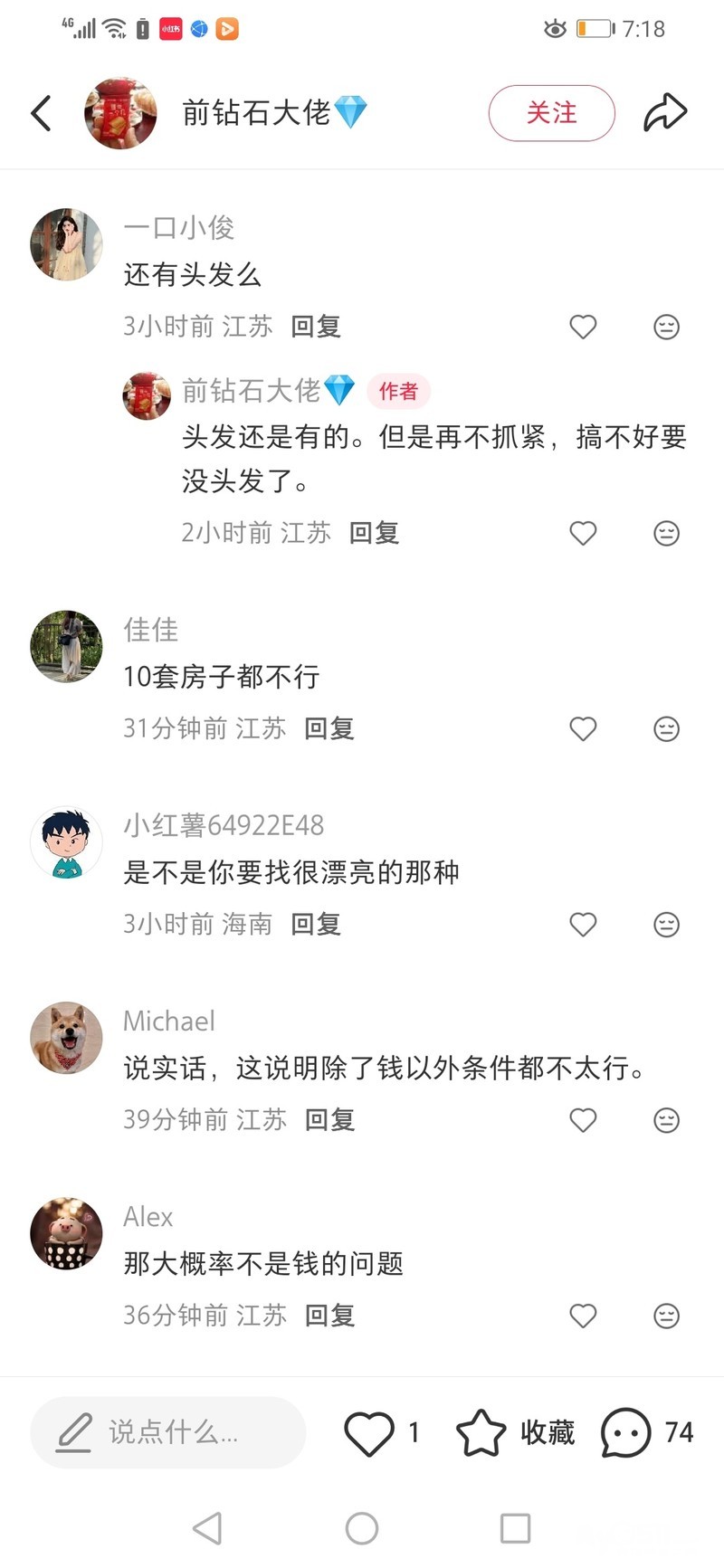724x1568 pixels.
Task: Reply to 一口小俊's comment
Action: (315, 327)
